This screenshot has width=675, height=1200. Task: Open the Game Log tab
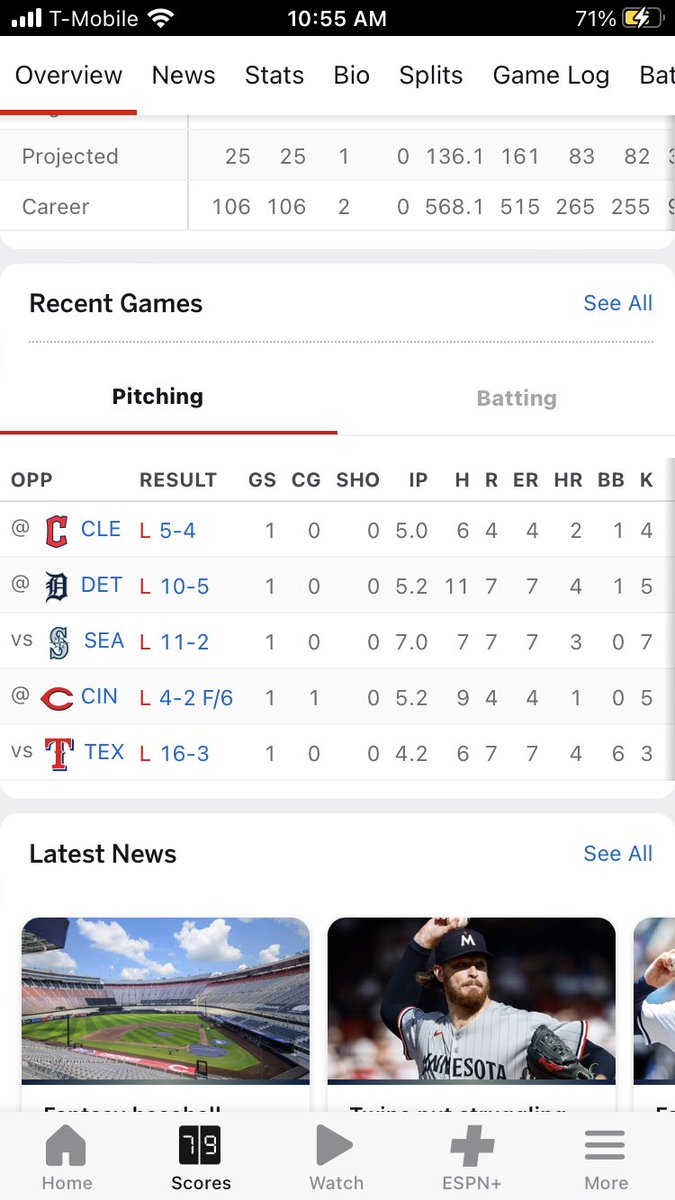point(551,75)
